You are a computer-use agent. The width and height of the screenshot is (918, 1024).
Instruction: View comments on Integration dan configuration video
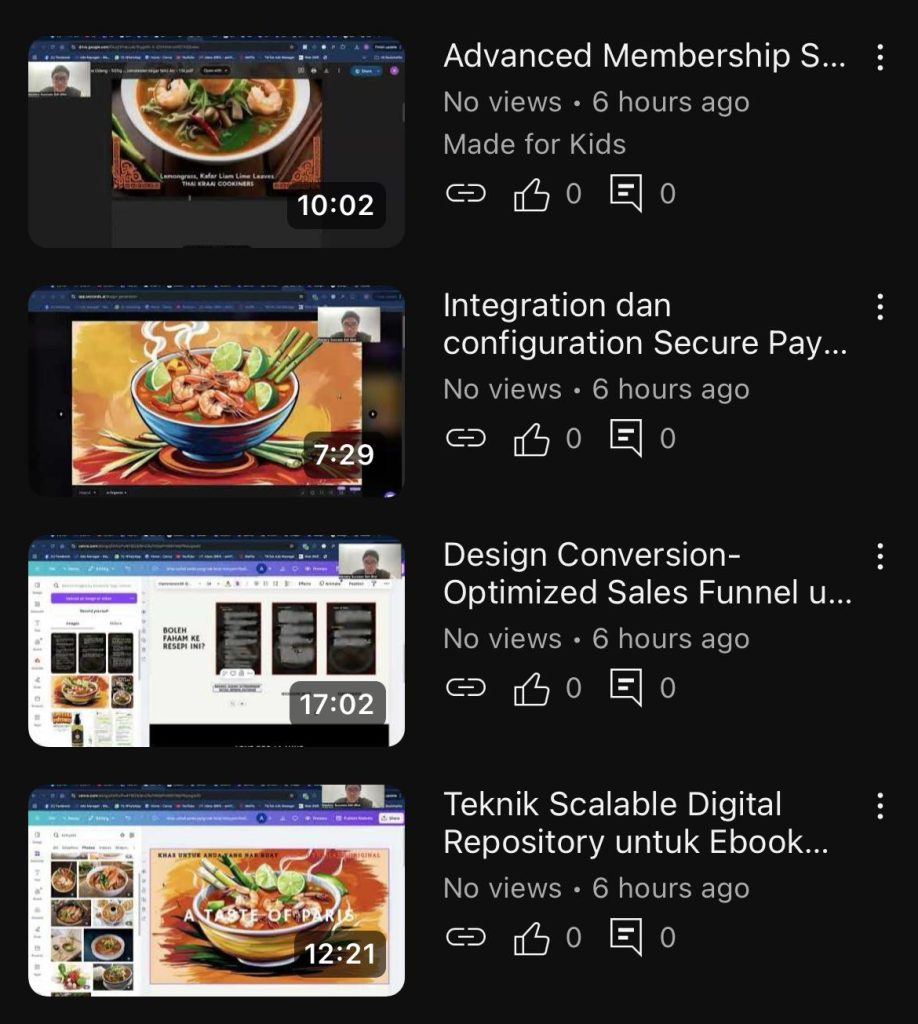(x=626, y=439)
